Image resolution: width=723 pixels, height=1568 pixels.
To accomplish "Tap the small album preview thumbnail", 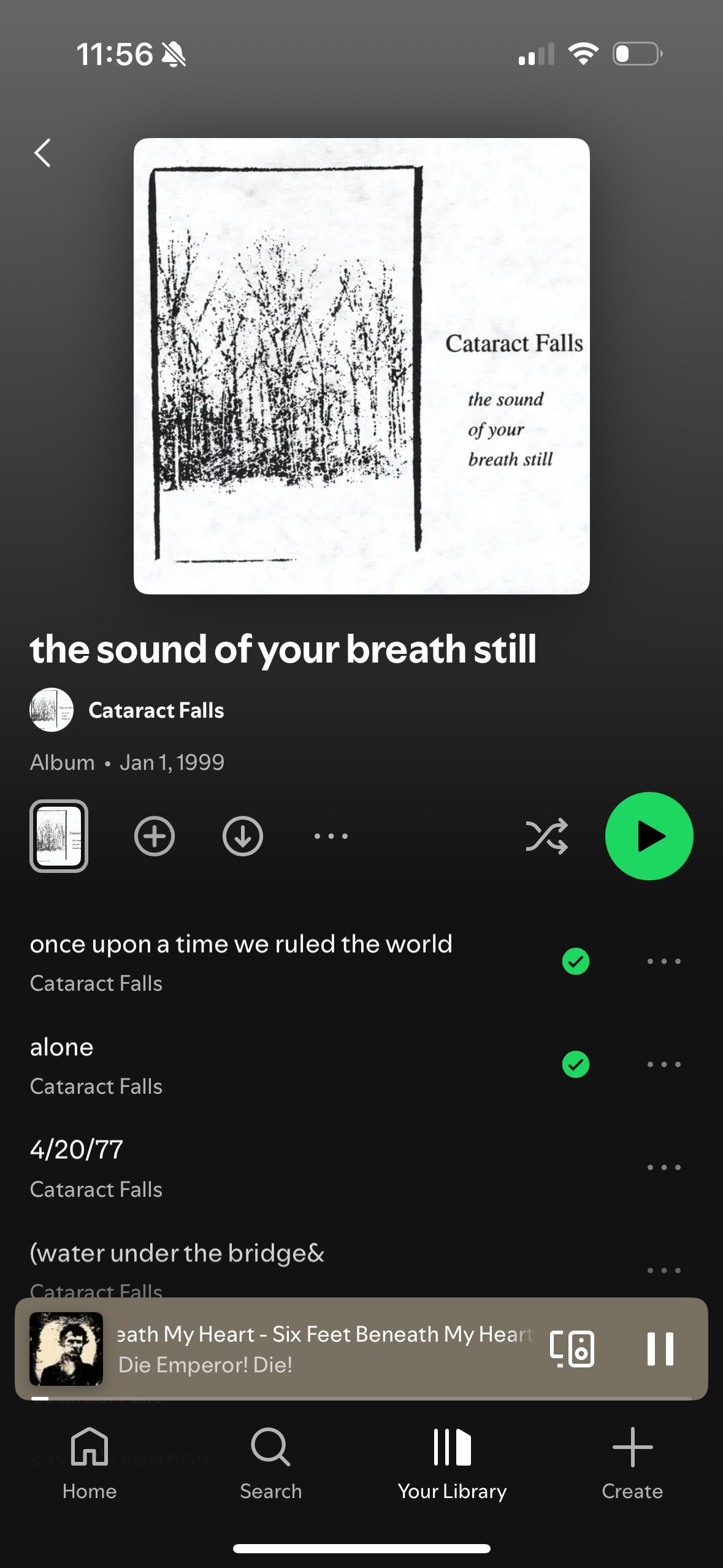I will [x=59, y=836].
